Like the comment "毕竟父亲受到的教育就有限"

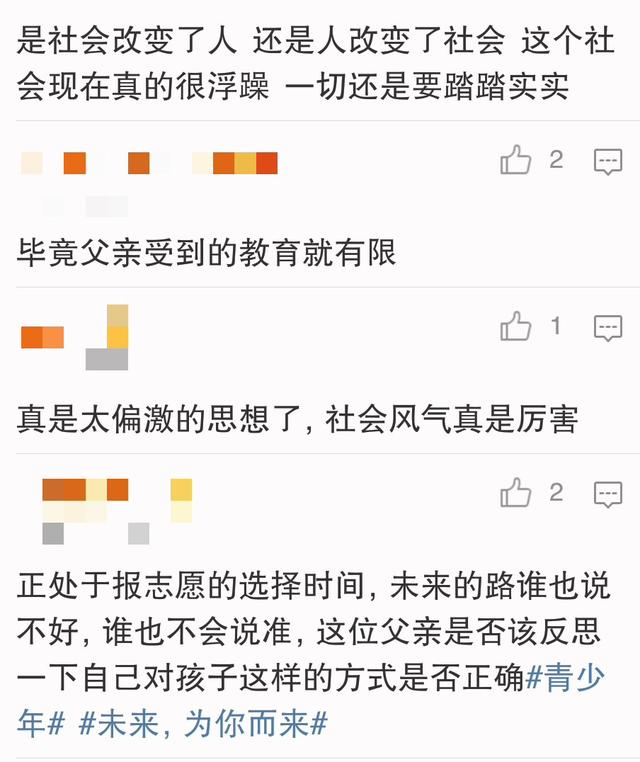[516, 160]
